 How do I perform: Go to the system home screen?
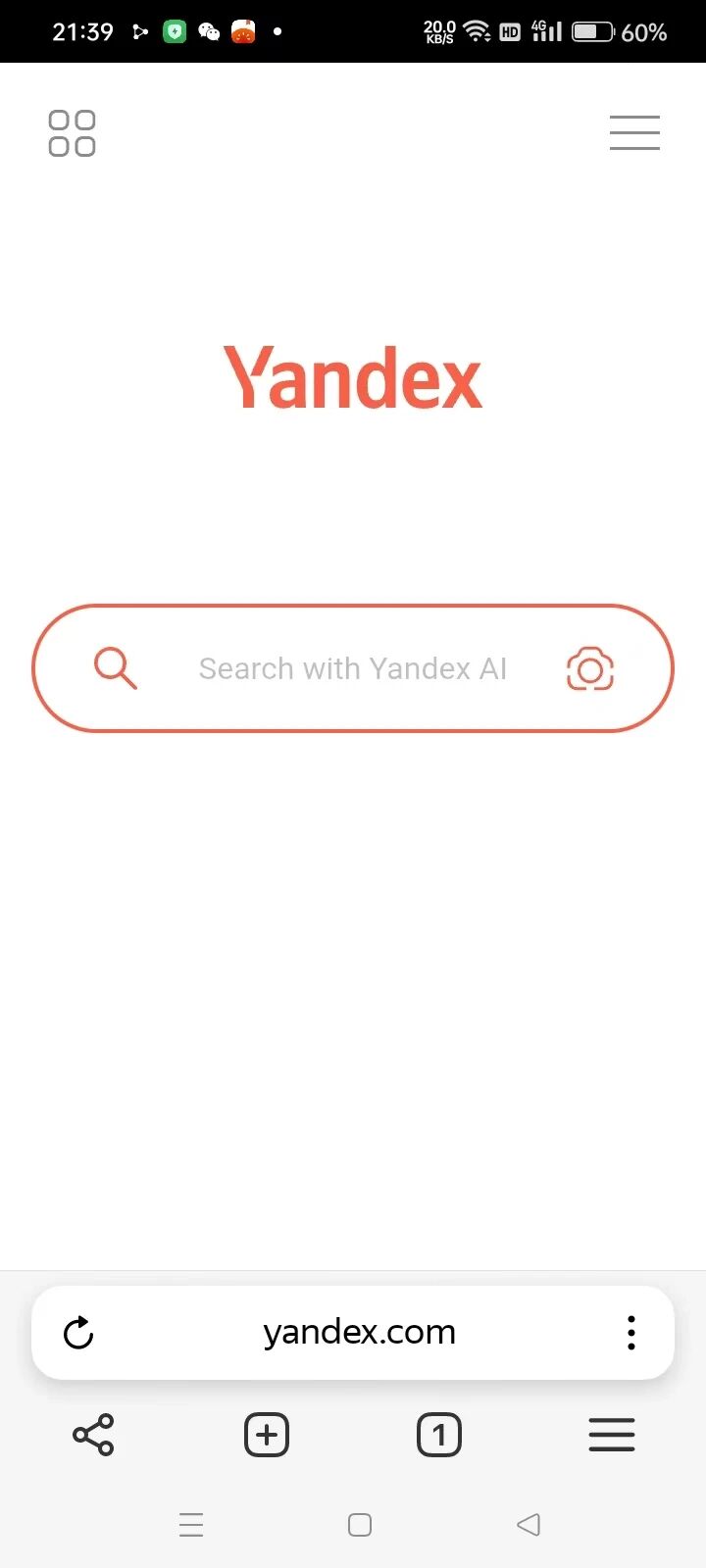[360, 1525]
